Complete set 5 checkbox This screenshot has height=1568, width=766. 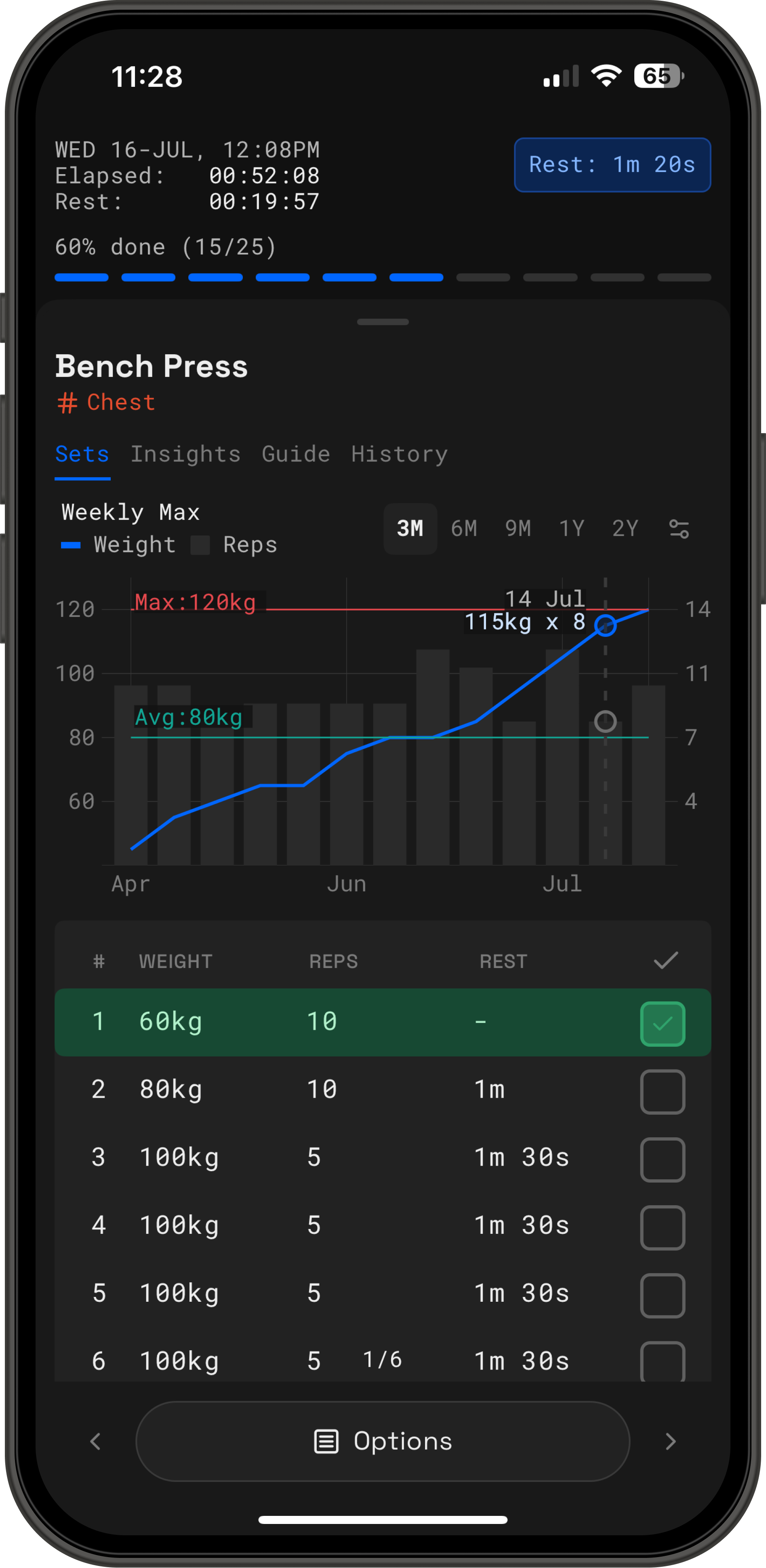[x=663, y=1295]
